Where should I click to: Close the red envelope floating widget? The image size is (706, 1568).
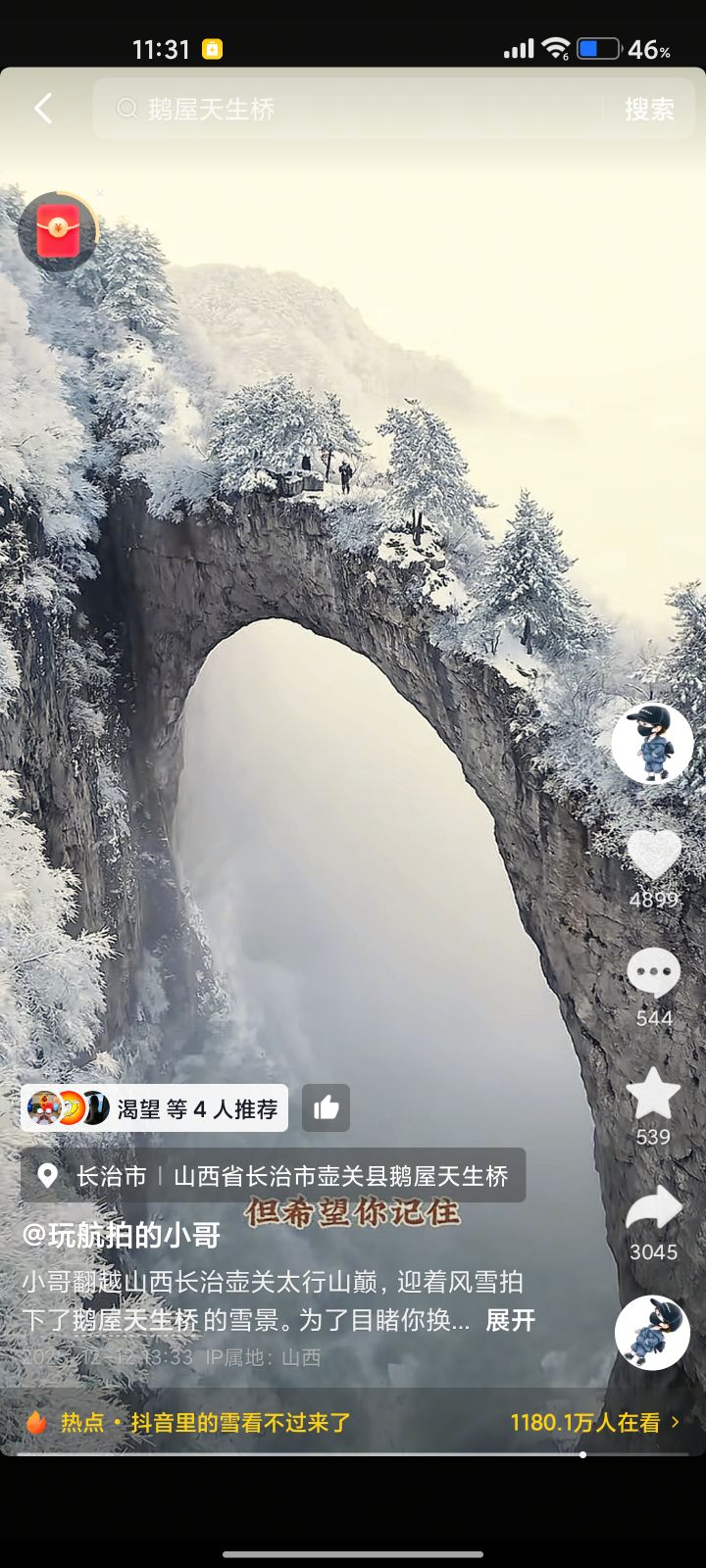click(100, 193)
